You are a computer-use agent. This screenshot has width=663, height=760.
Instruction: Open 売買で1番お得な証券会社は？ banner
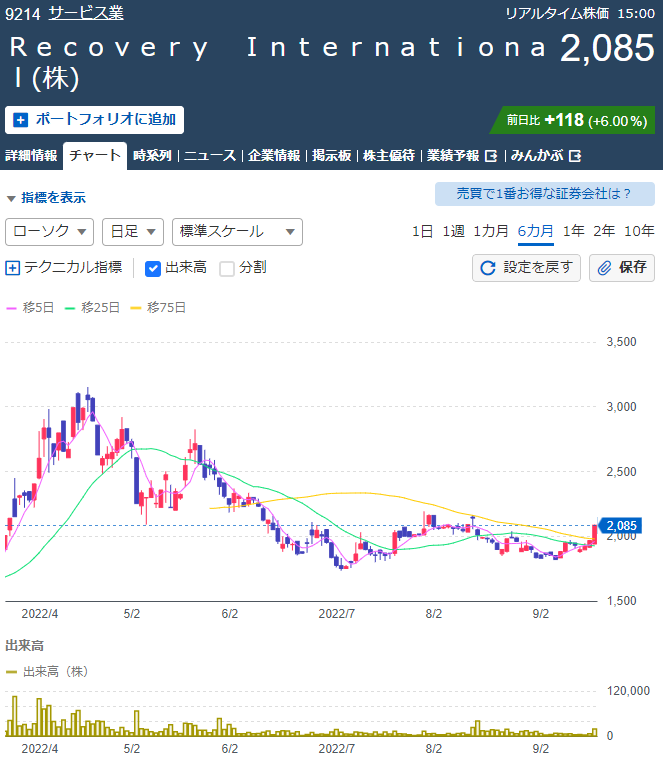544,194
